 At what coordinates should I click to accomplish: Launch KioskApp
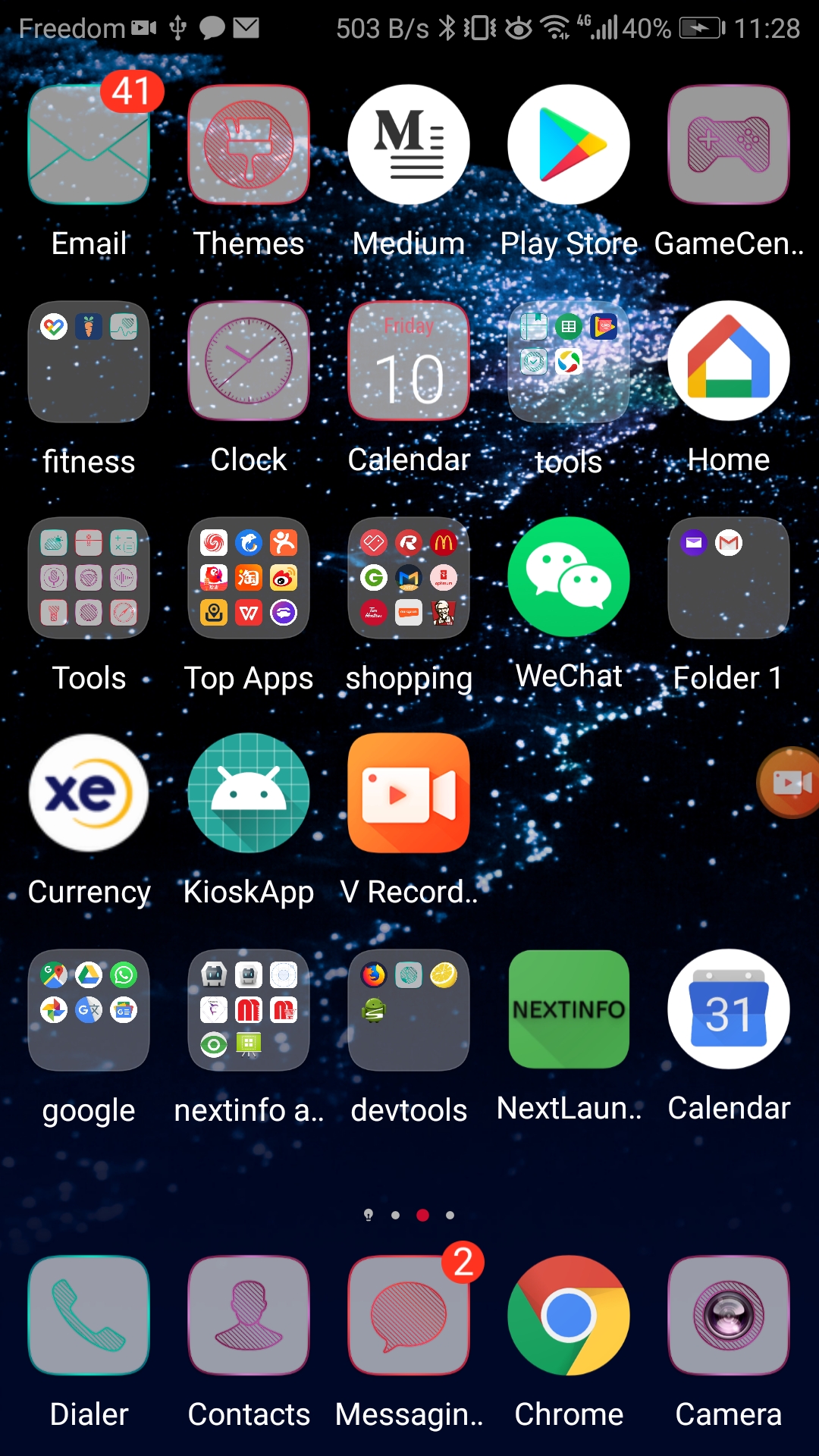[x=249, y=793]
